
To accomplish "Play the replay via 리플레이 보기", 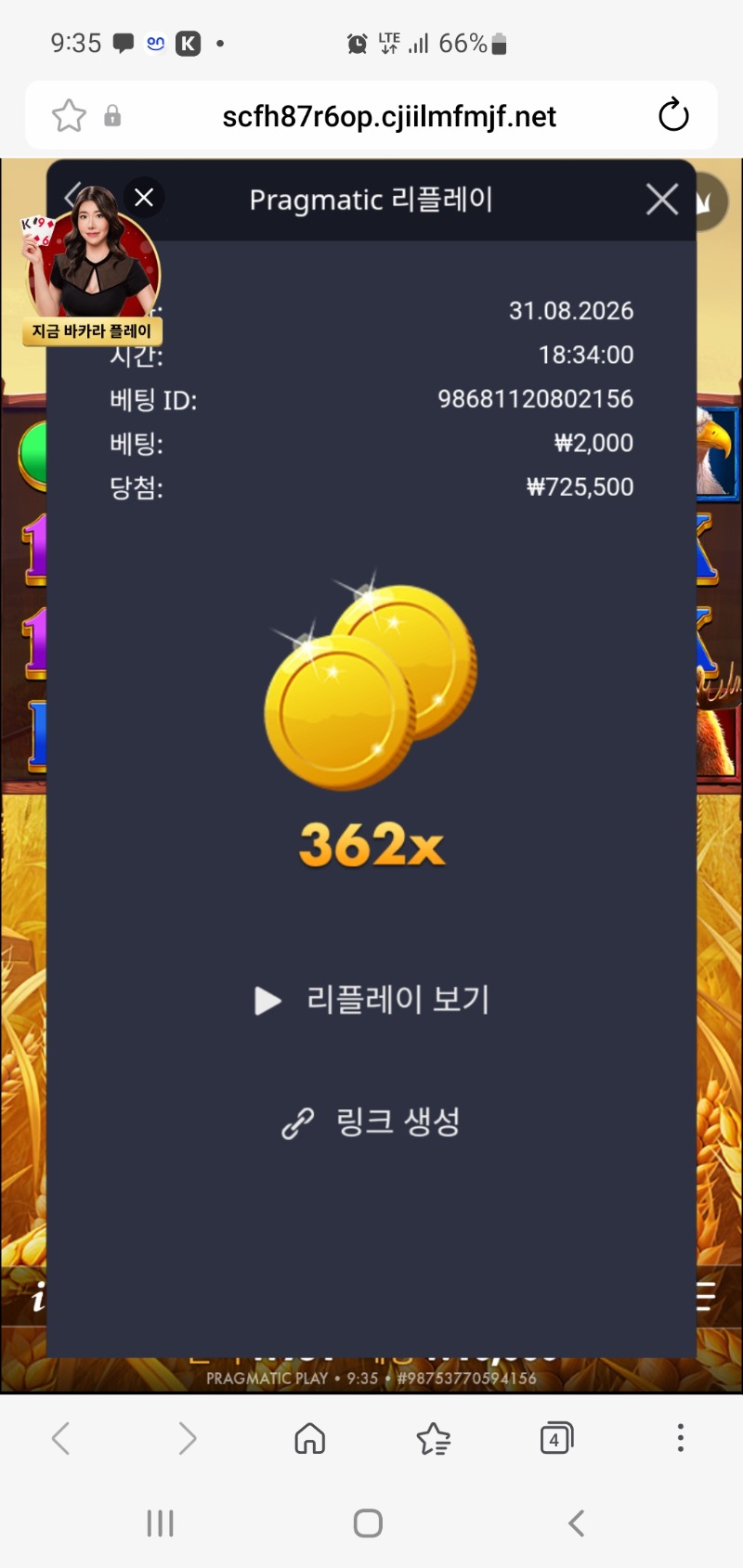I will click(371, 1000).
